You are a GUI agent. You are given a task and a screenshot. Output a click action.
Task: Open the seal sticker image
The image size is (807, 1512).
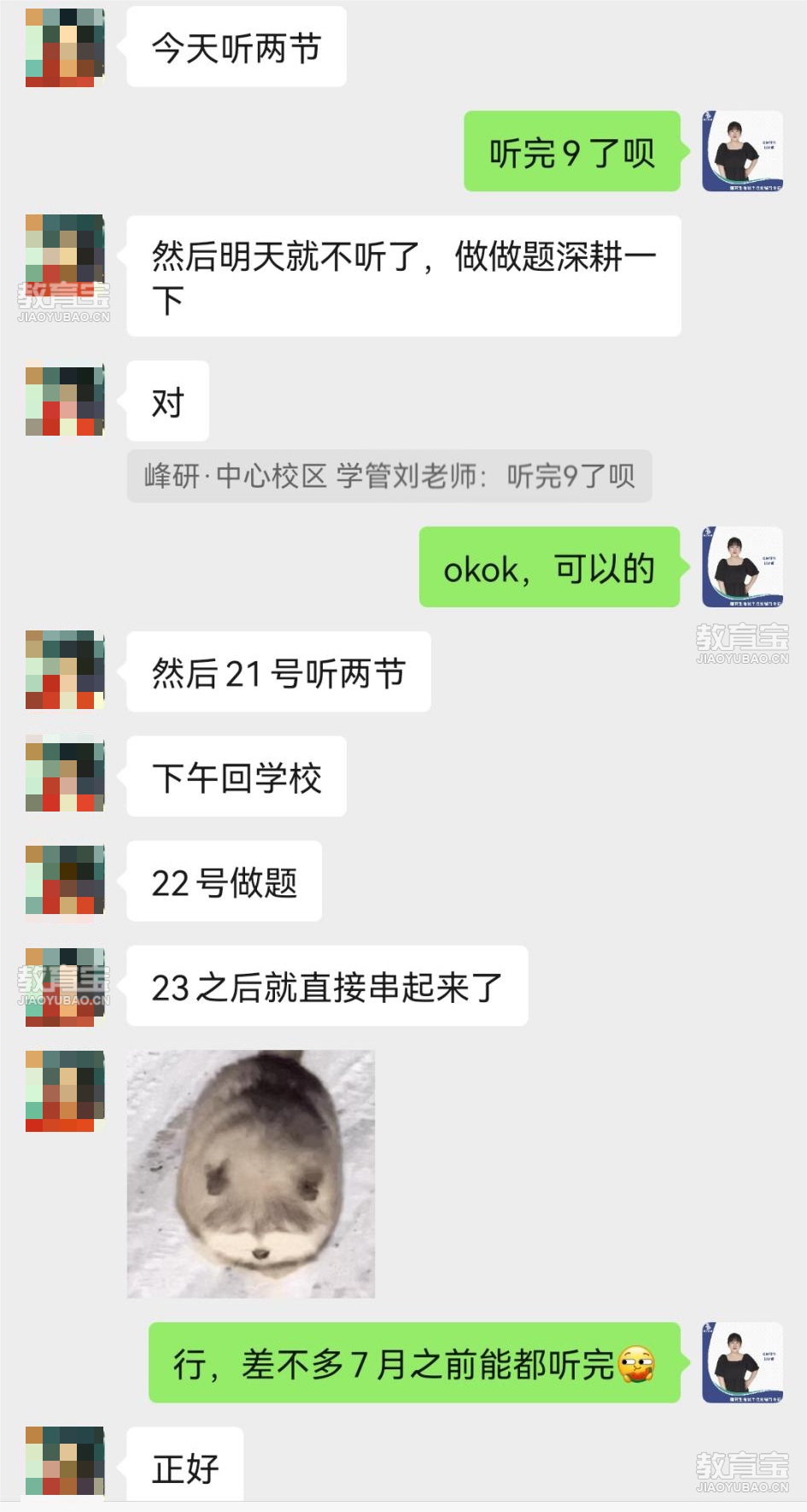pyautogui.click(x=251, y=1174)
